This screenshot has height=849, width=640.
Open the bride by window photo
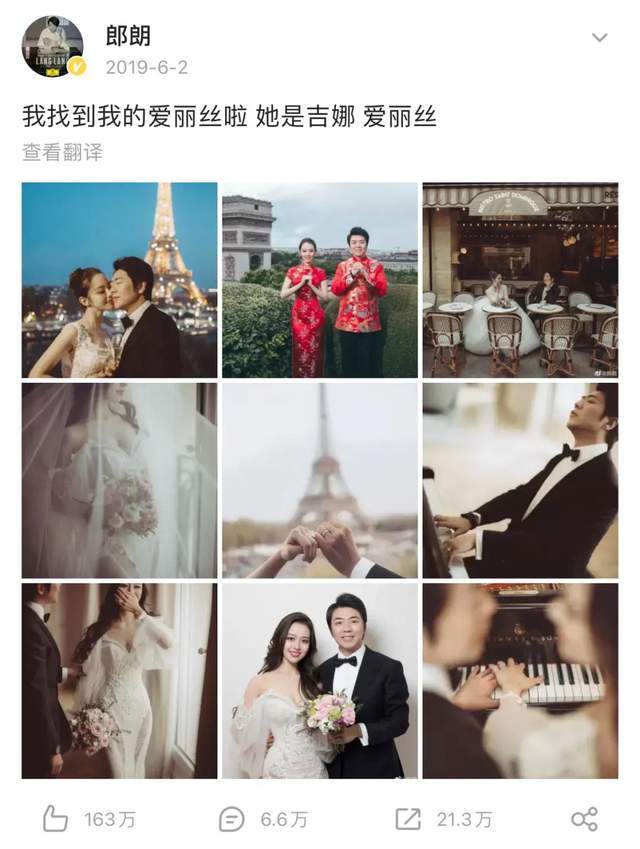click(x=120, y=680)
